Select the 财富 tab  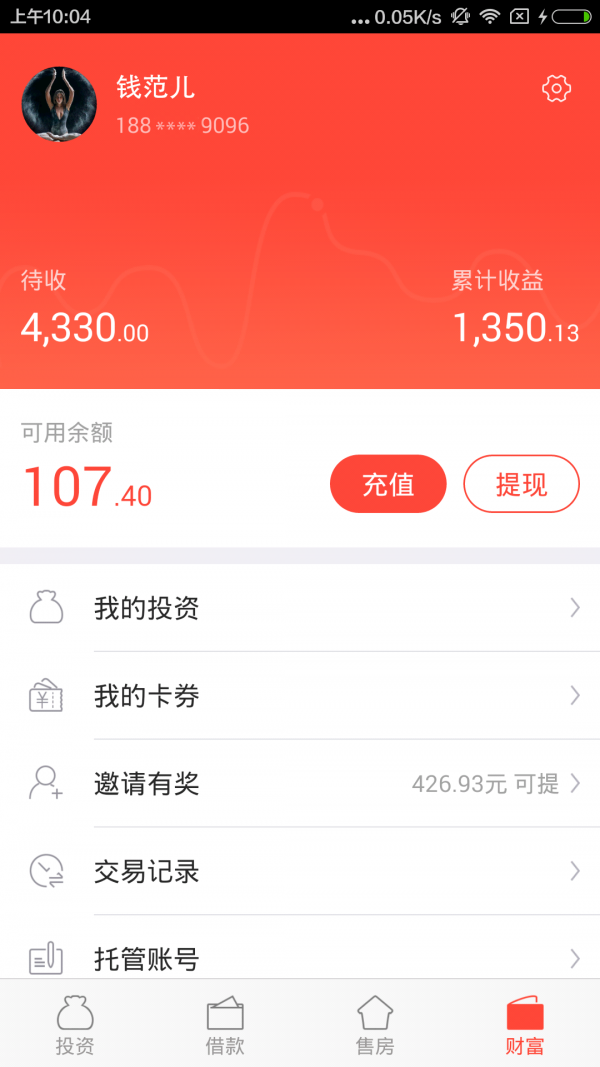(x=524, y=1024)
